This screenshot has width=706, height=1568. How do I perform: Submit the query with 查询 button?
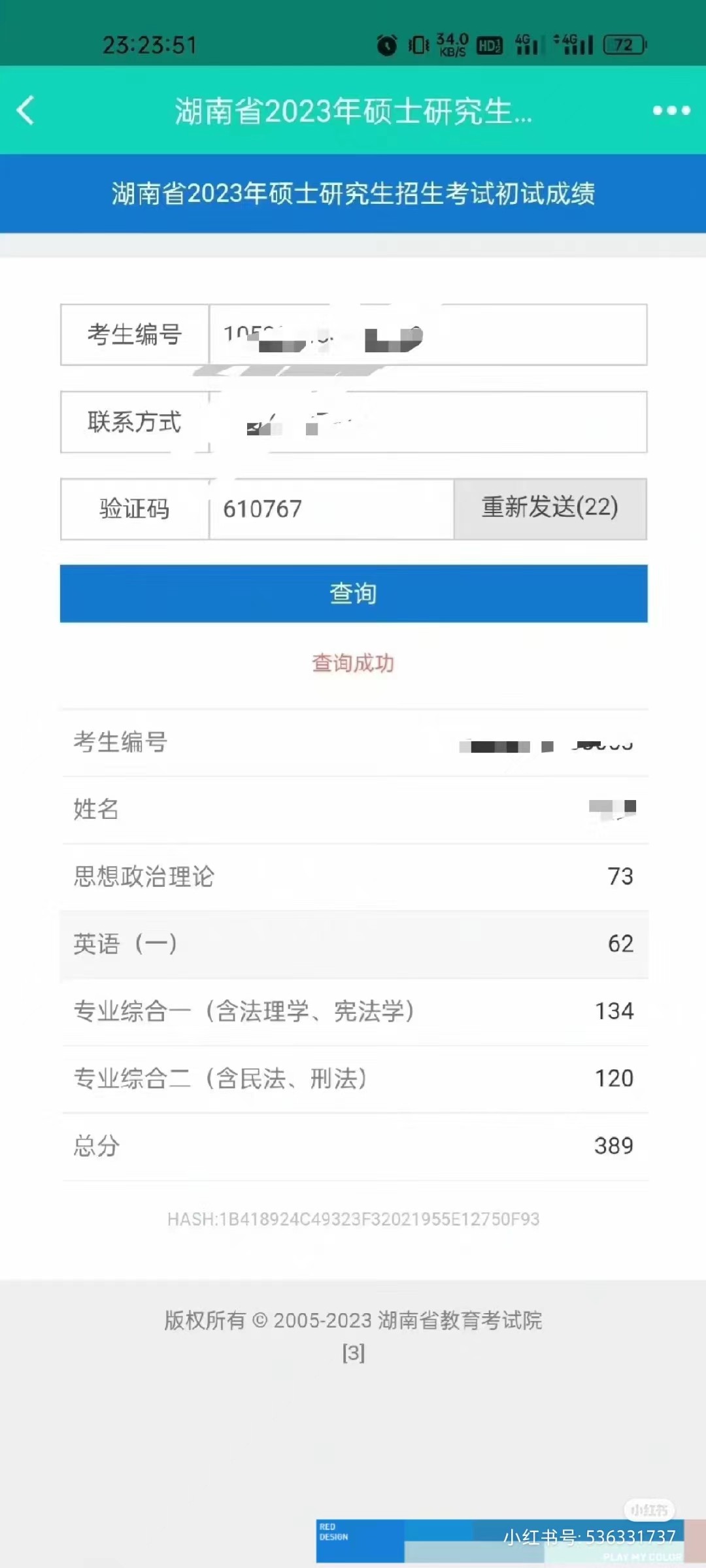click(x=354, y=593)
